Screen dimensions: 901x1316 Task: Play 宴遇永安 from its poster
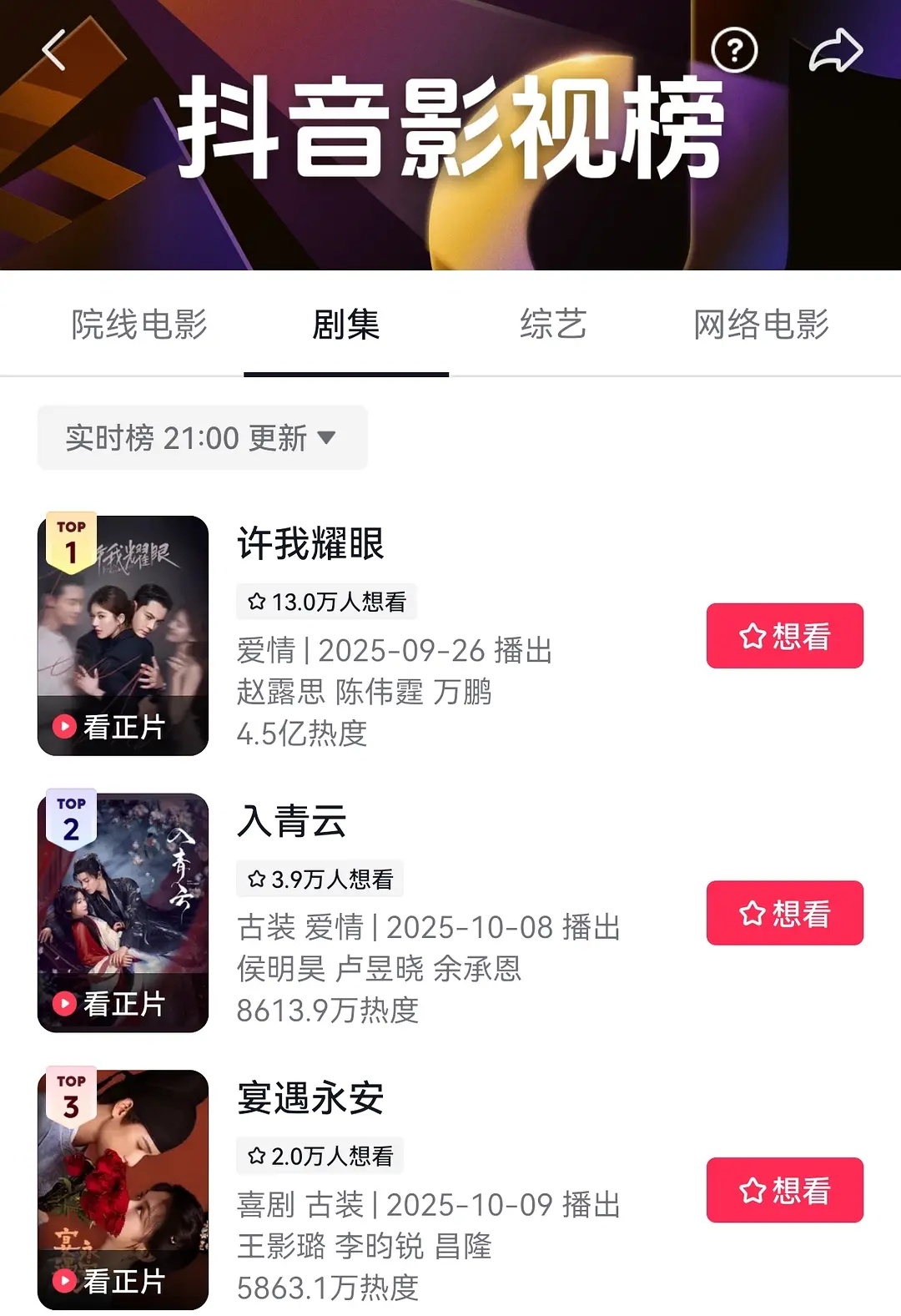point(123,1190)
